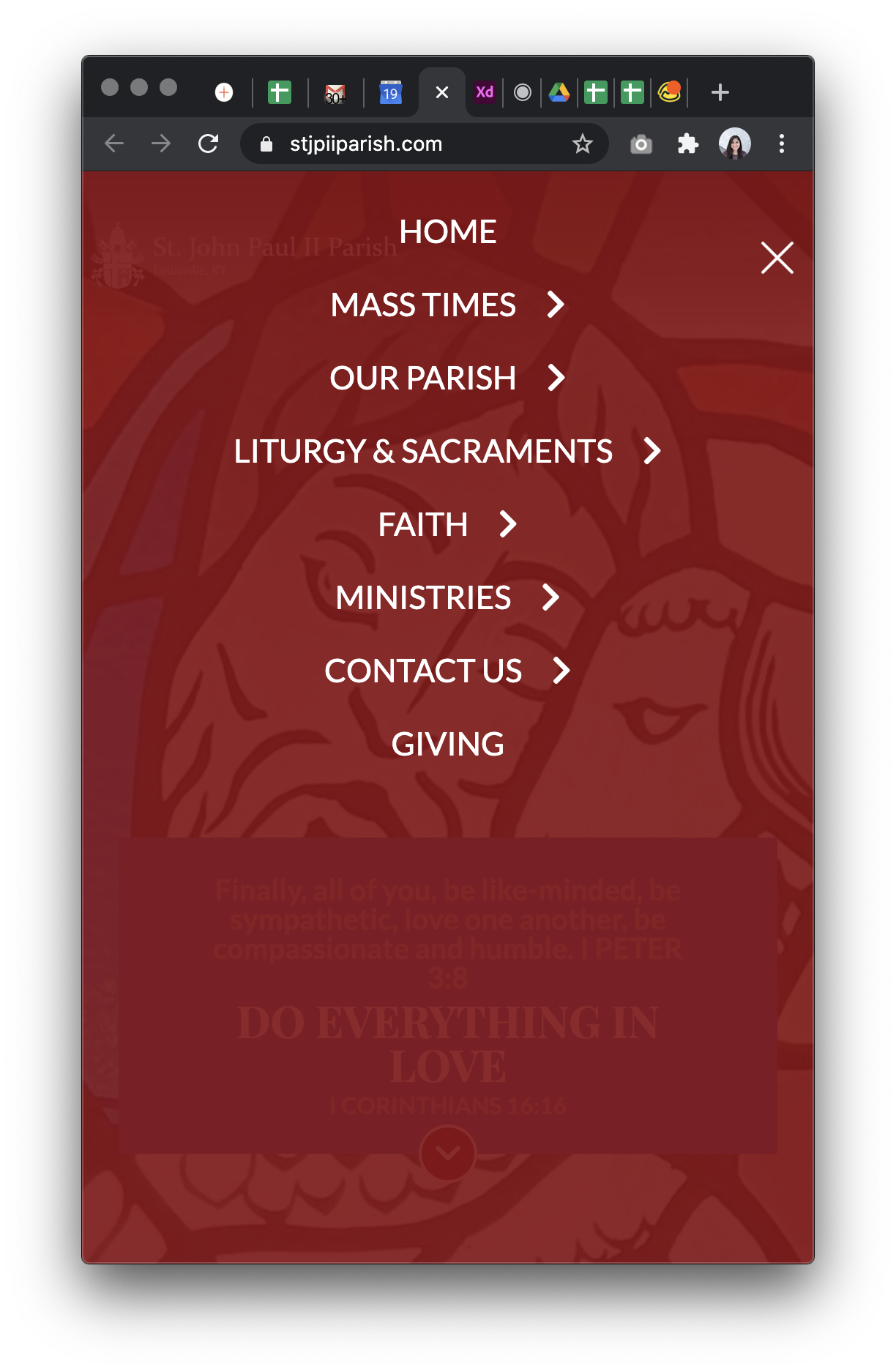Expand the OUR PARISH submenu
This screenshot has height=1372, width=896.
pos(556,378)
